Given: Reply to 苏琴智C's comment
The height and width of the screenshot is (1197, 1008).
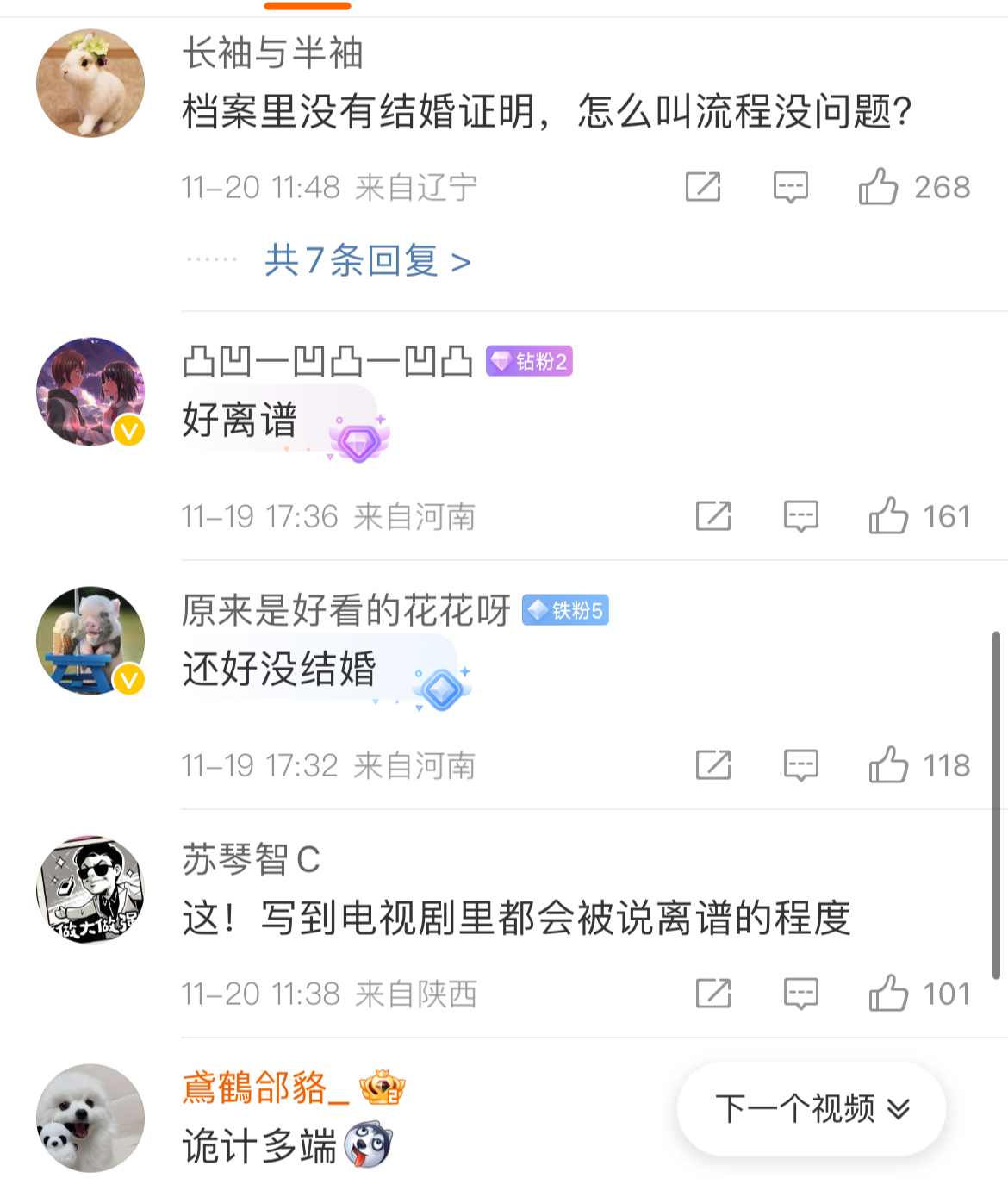Looking at the screenshot, I should (800, 994).
